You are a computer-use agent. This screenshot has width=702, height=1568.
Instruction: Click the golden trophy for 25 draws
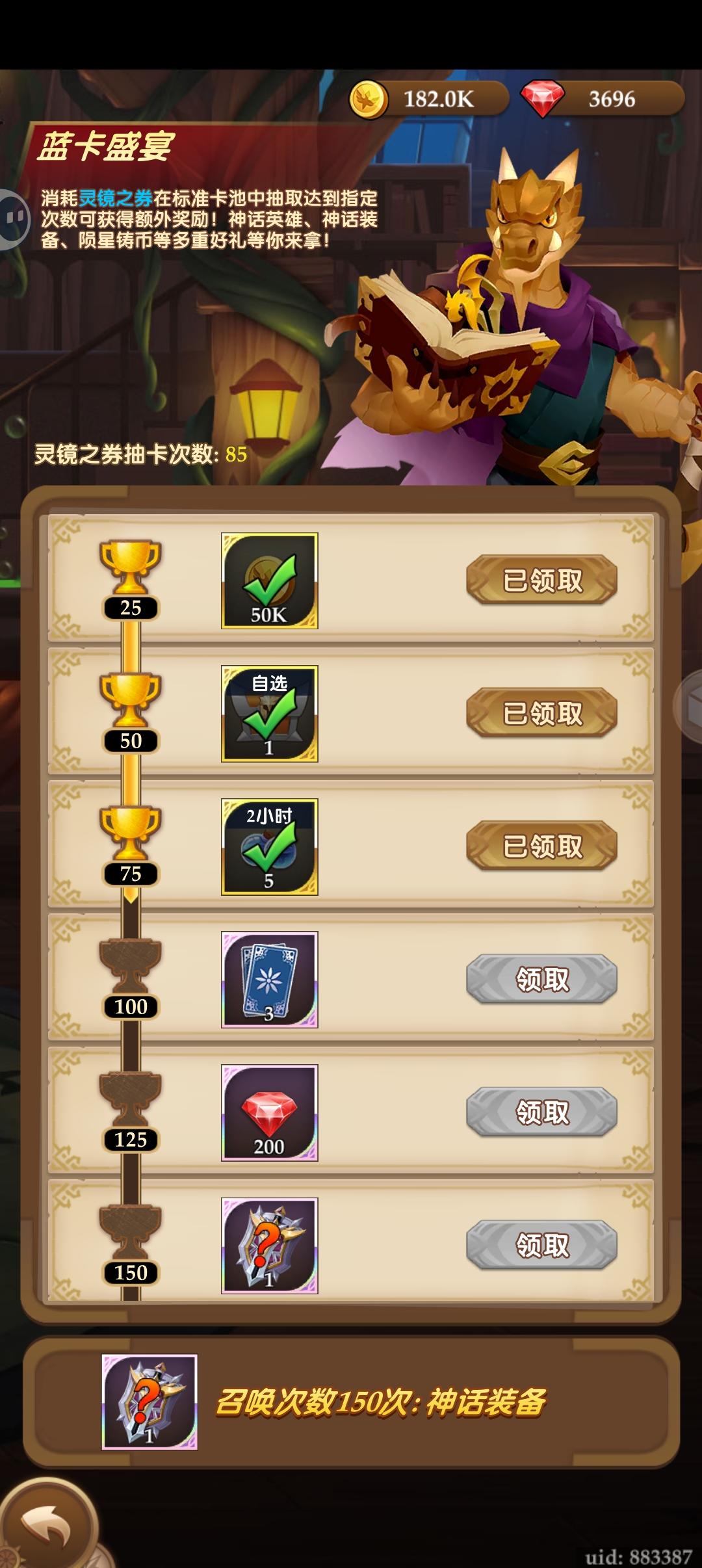click(130, 572)
